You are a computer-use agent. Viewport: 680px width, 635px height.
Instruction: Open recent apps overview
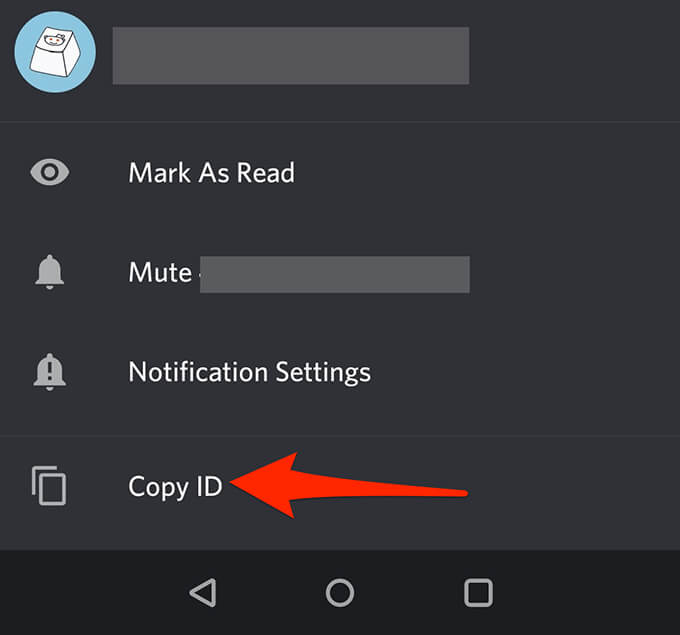[478, 593]
